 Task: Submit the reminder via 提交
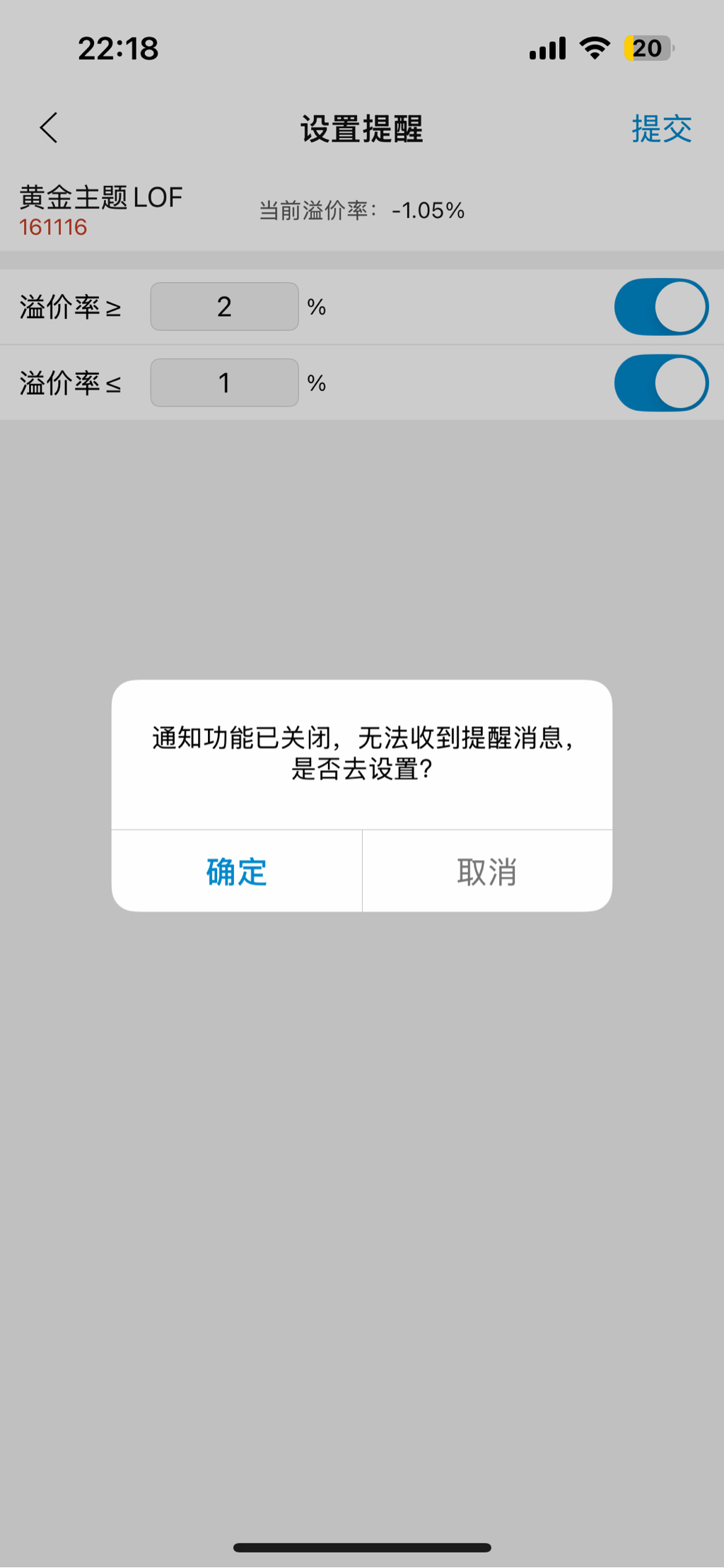[662, 129]
